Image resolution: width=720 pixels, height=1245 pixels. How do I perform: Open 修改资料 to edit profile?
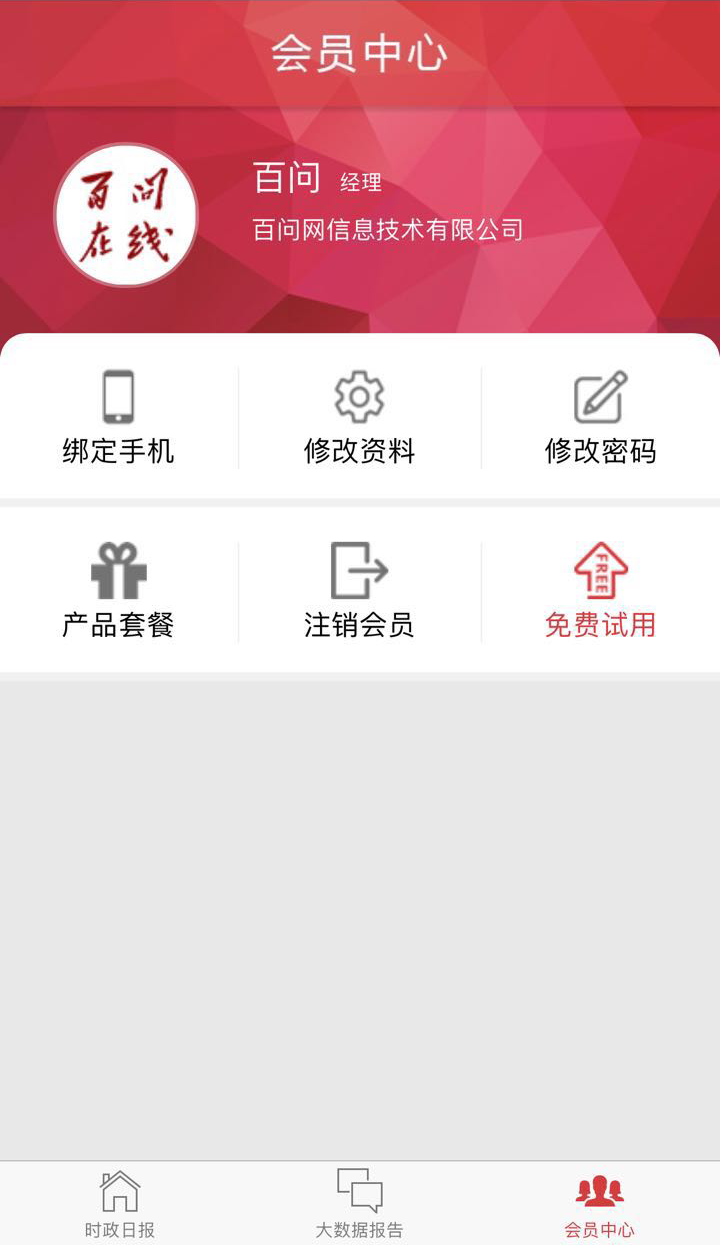tap(359, 418)
